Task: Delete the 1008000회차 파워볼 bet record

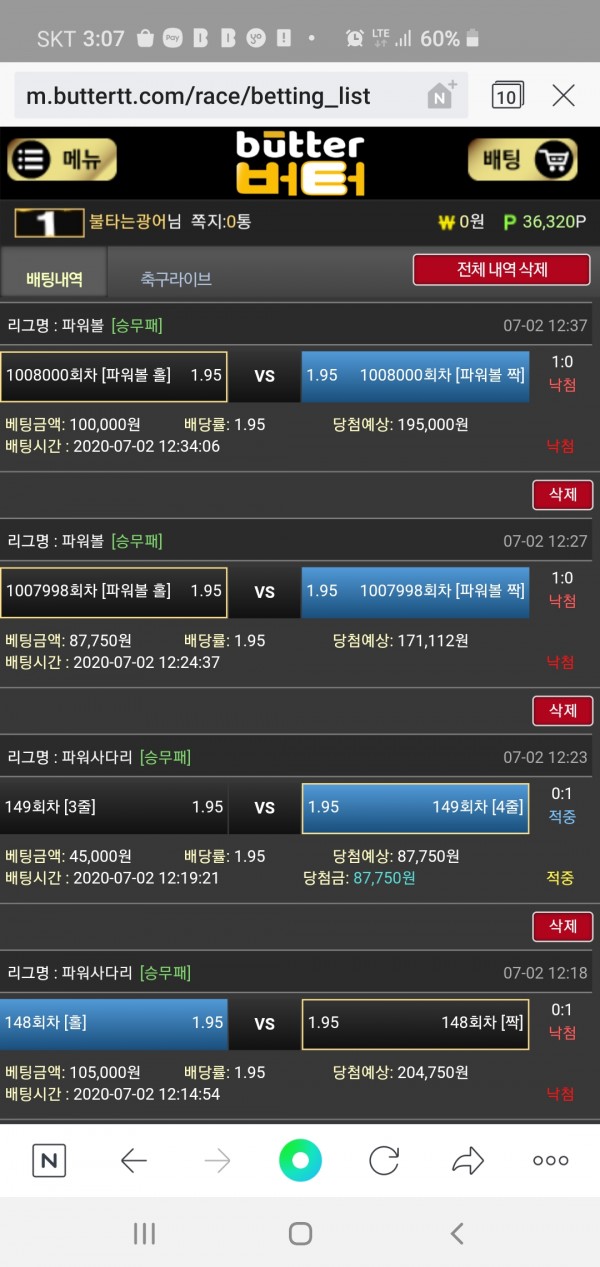Action: (562, 495)
